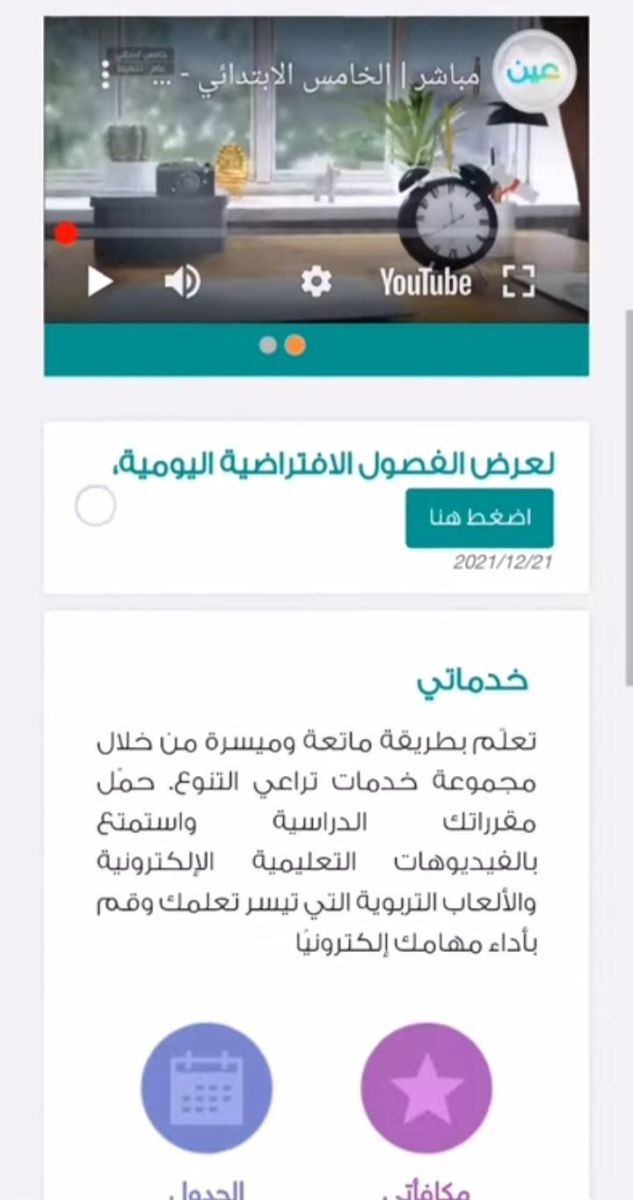Enter fullscreen video mode
633x1200 pixels.
click(518, 282)
